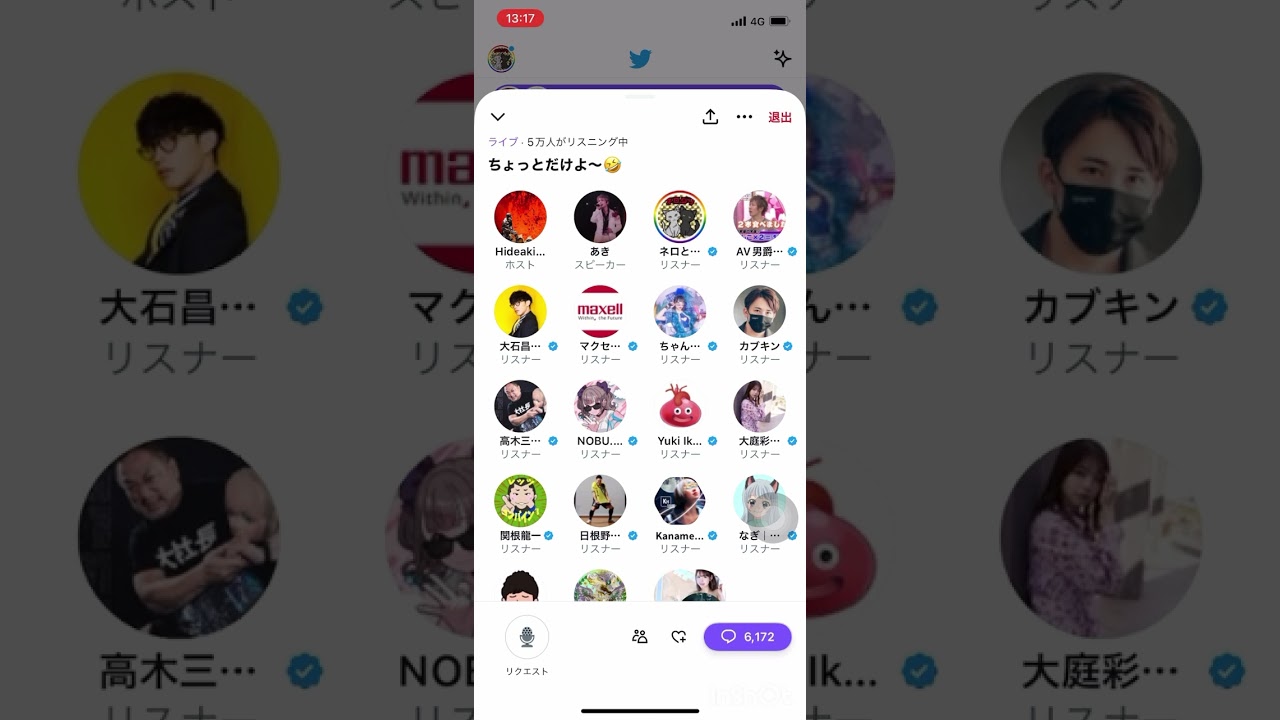
Task: Request the microphone via リクエスト
Action: [x=527, y=638]
